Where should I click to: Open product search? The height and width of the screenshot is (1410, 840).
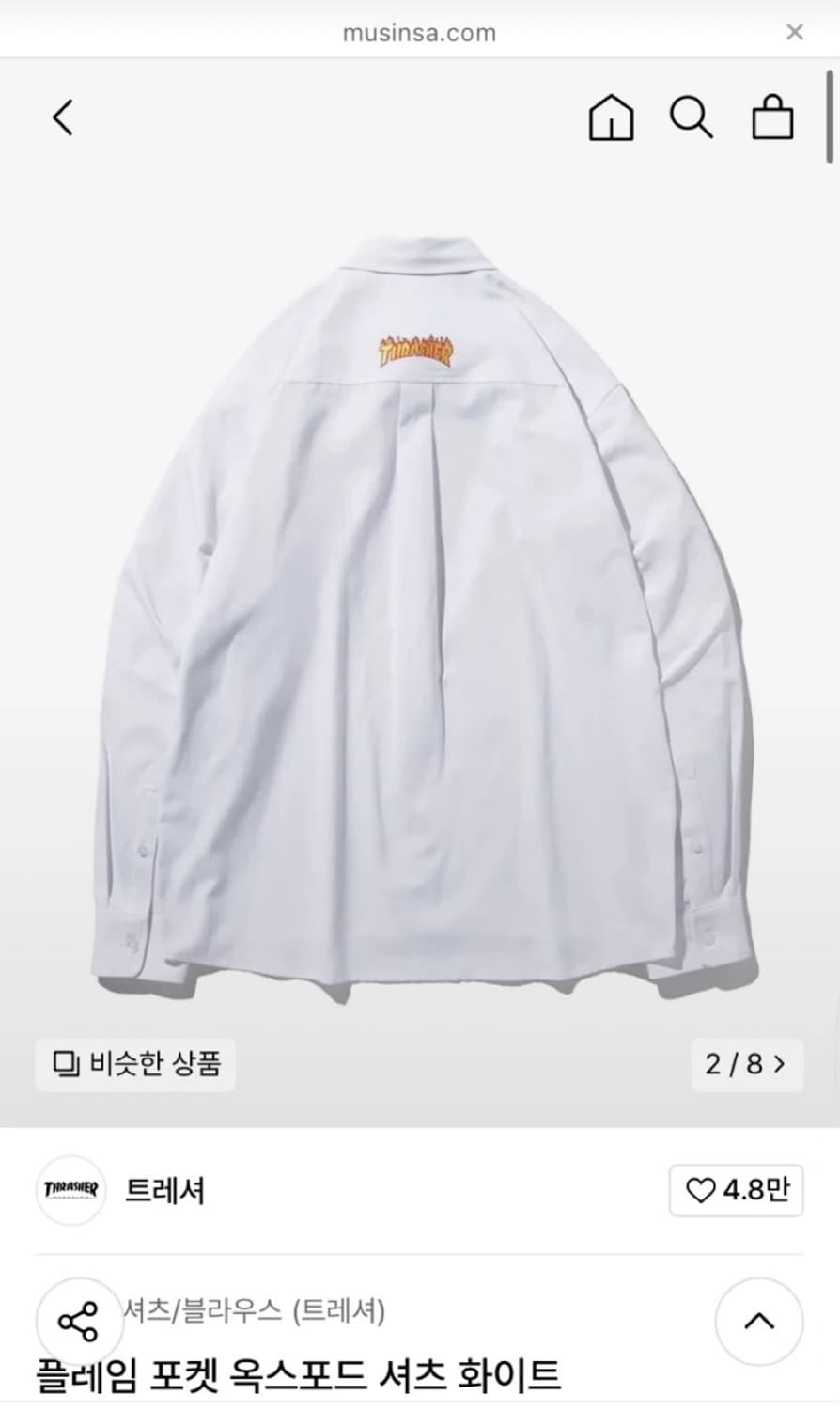691,118
